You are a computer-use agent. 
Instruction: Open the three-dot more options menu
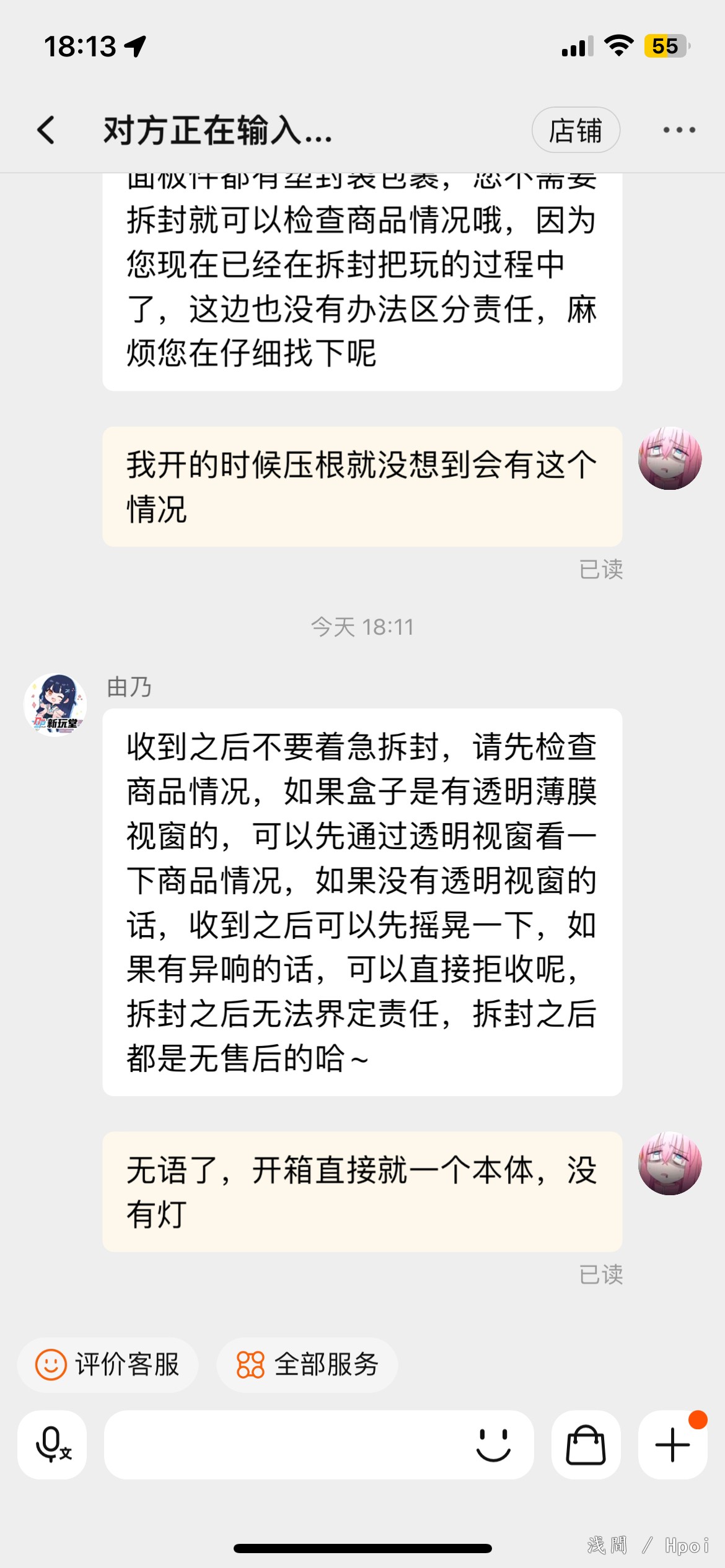coord(679,130)
